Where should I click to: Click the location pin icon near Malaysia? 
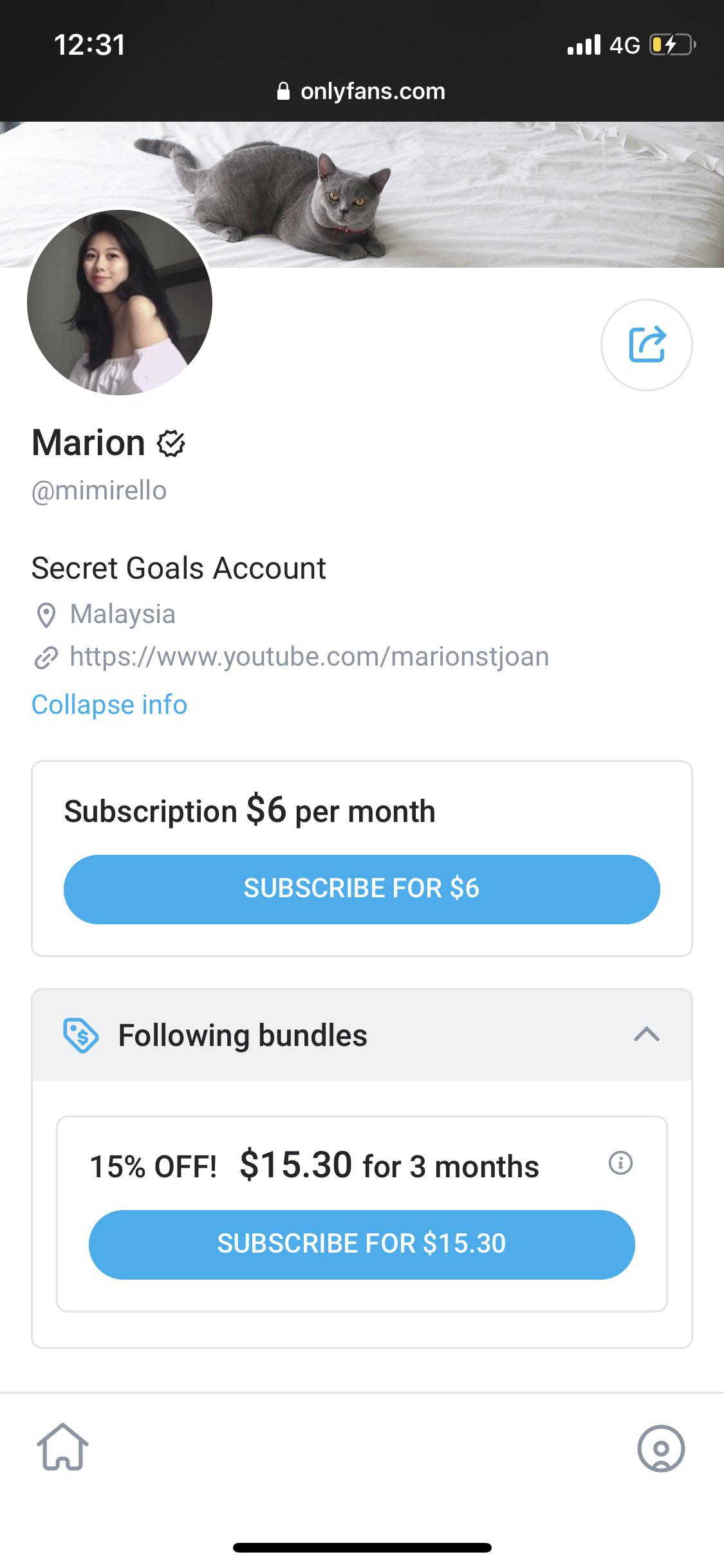(x=46, y=615)
